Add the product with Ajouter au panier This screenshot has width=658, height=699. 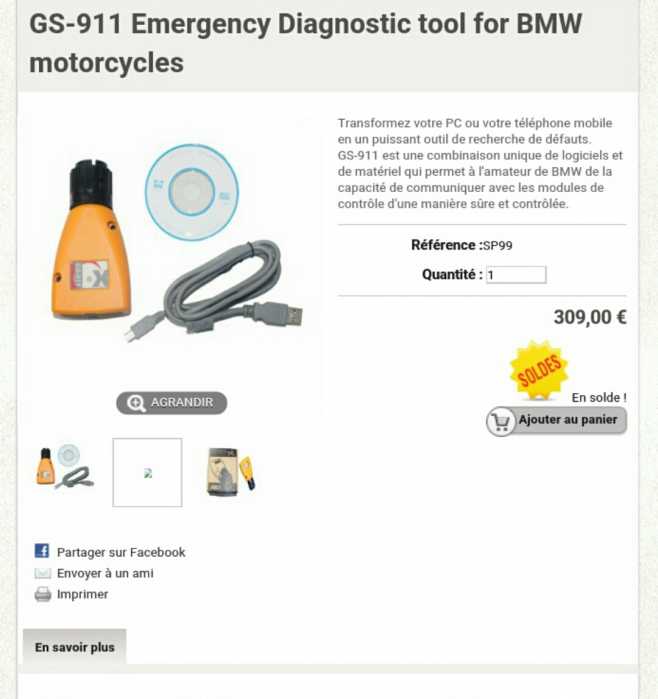point(557,421)
